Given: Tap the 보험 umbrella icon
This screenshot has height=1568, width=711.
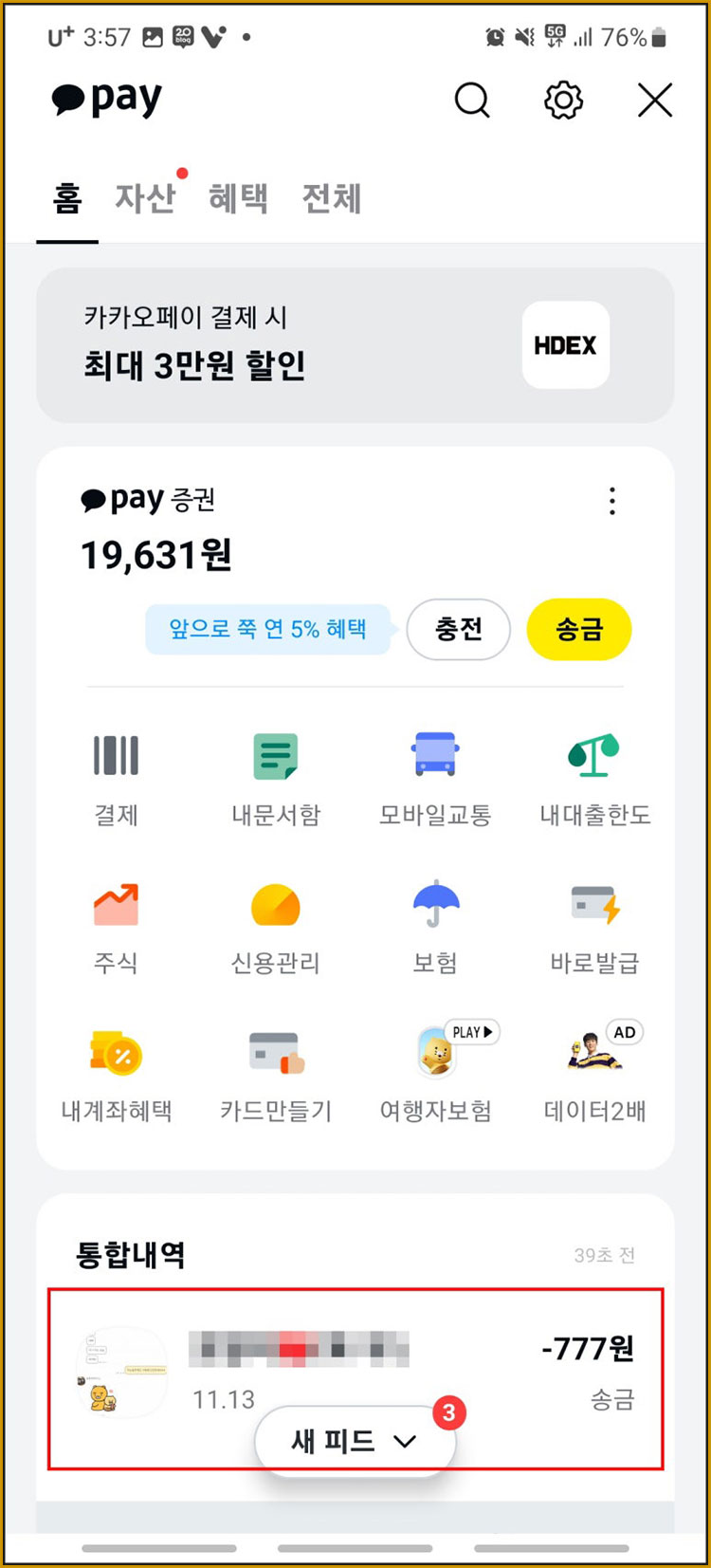Looking at the screenshot, I should pos(434,904).
